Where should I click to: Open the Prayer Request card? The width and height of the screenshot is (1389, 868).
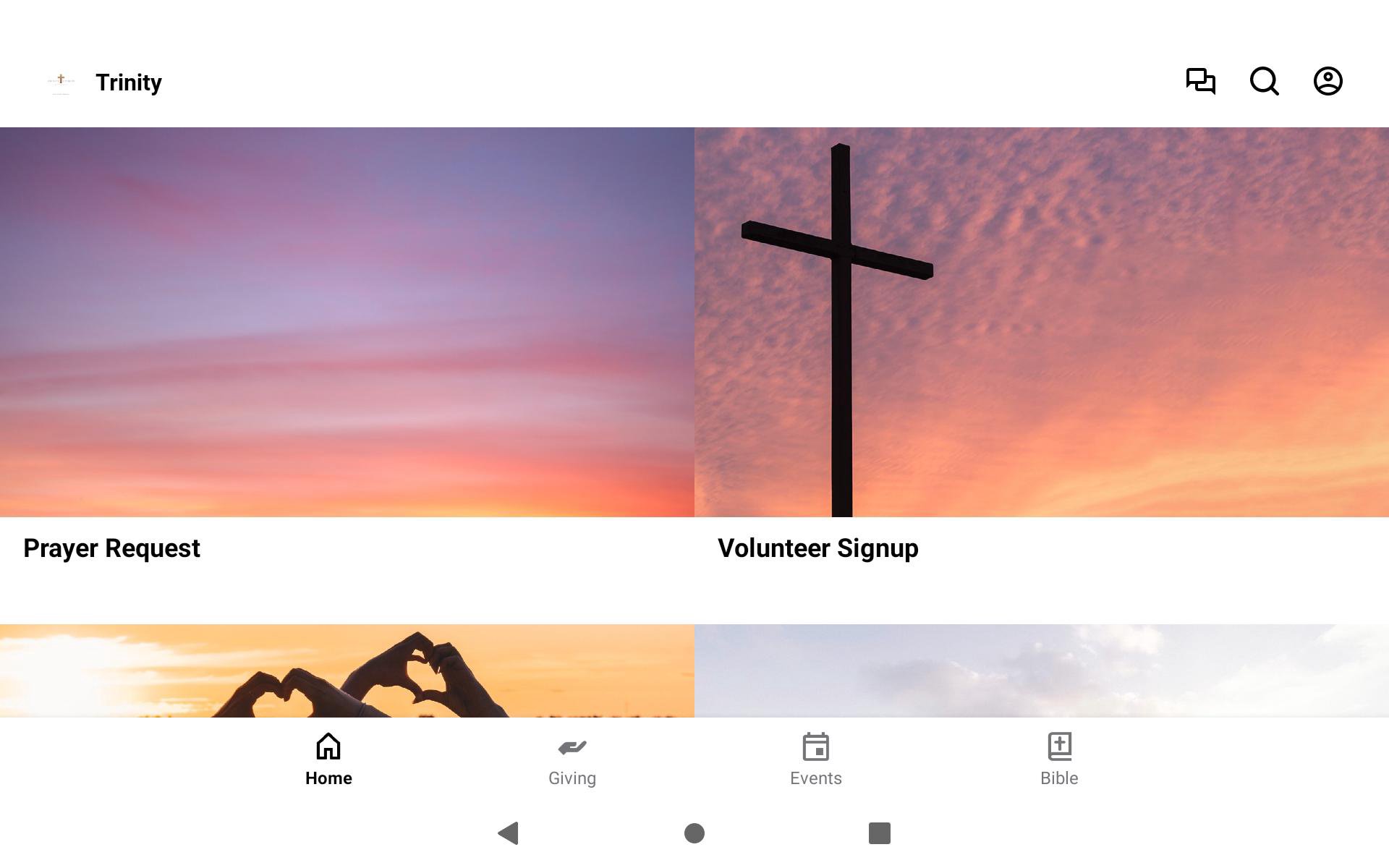coord(347,347)
